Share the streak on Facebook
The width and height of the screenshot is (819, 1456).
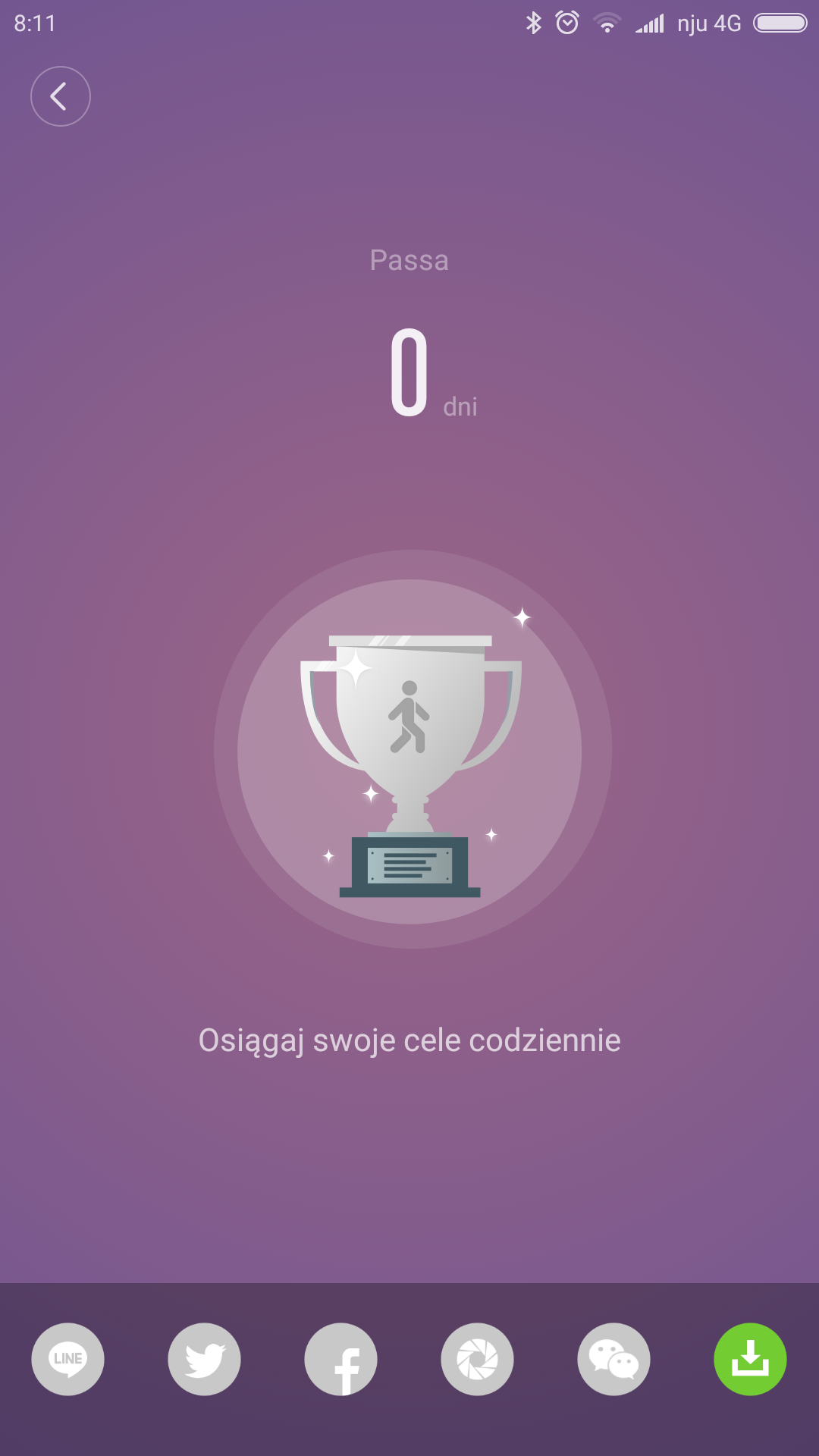point(340,1359)
